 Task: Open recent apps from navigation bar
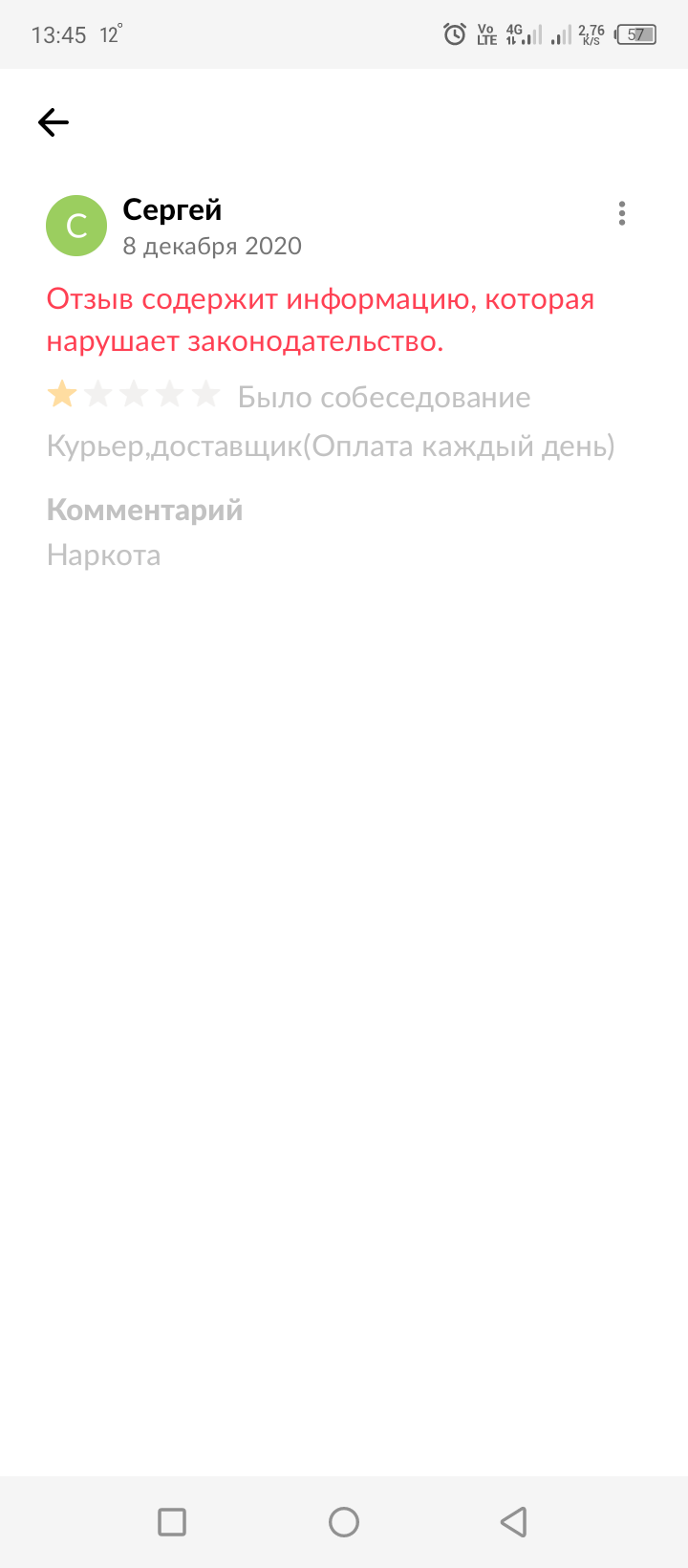172,1521
